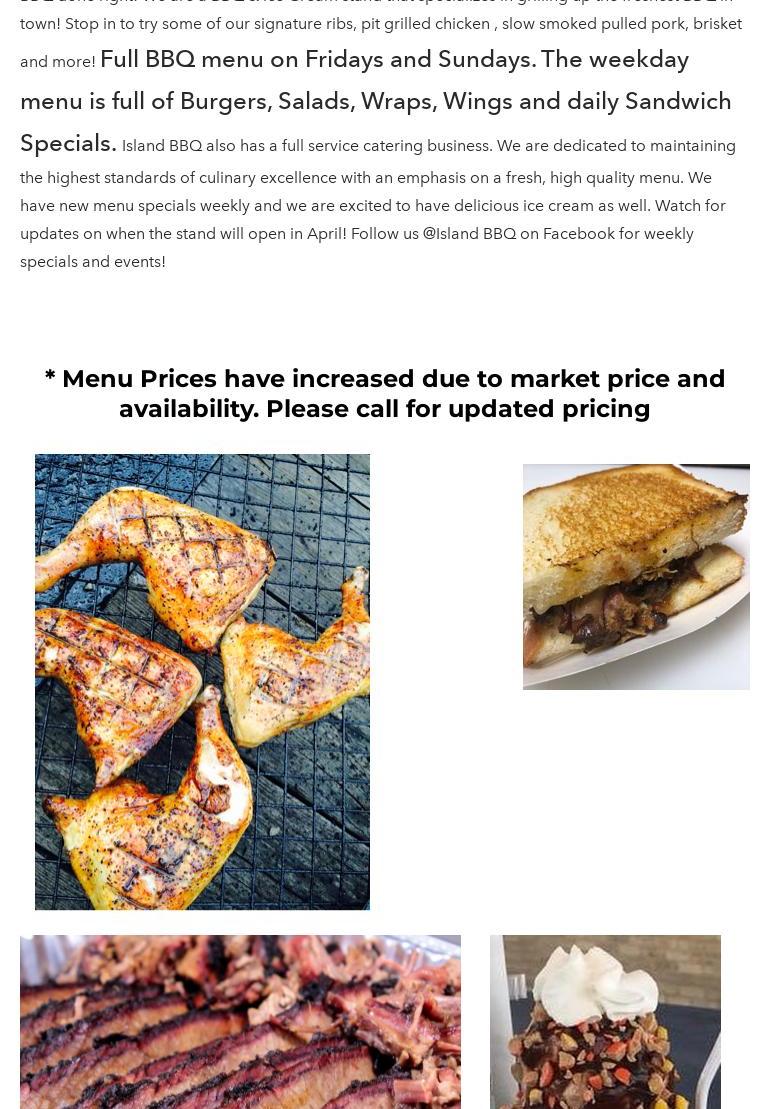Open the ice cream sundae photo
Viewport: 770px width, 1109px height.
[x=605, y=1022]
